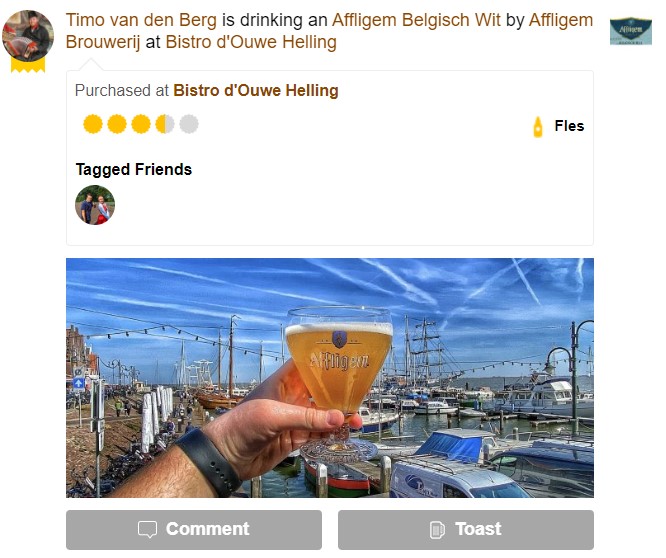The width and height of the screenshot is (666, 558).
Task: Open Timo van den Berg's profile picture
Action: click(x=28, y=36)
